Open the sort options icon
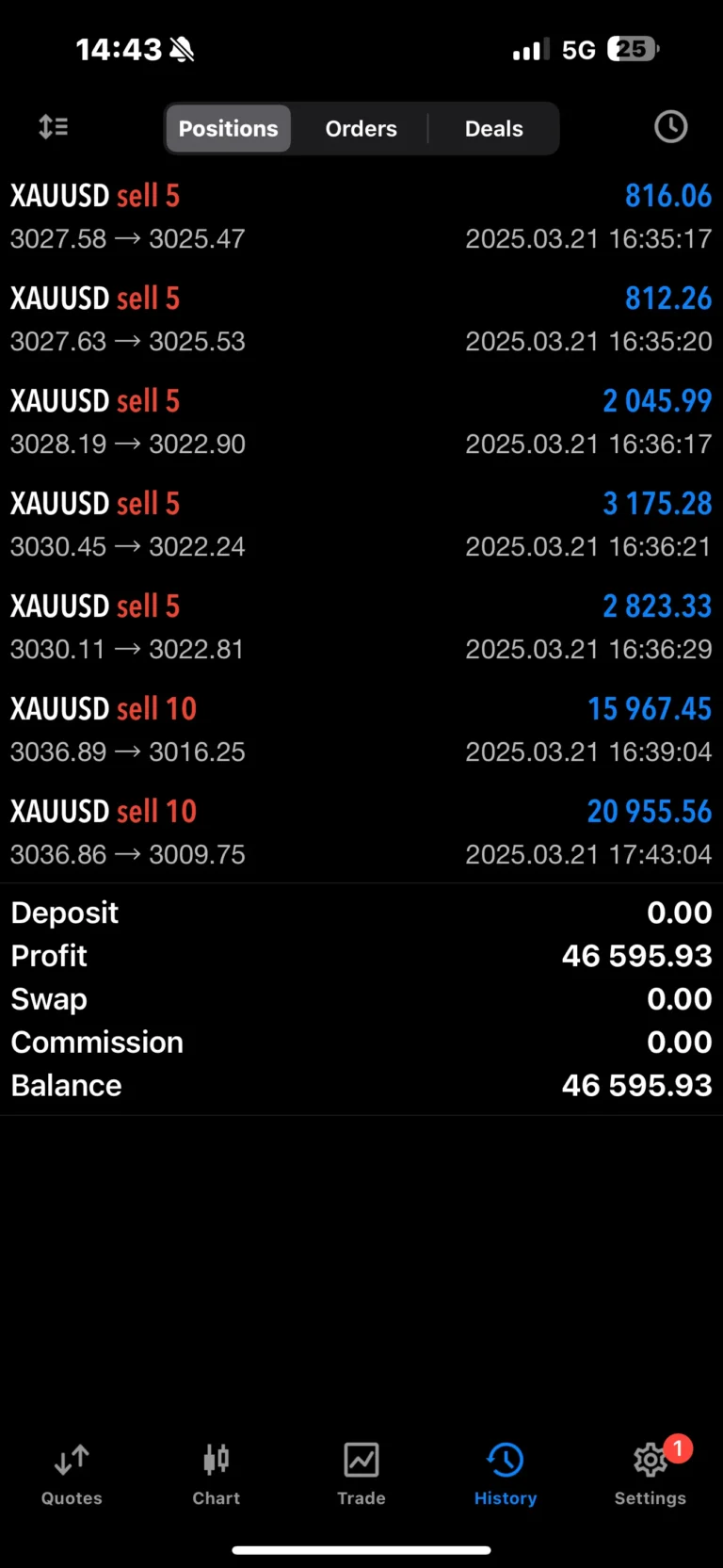This screenshot has height=1568, width=723. 54,127
